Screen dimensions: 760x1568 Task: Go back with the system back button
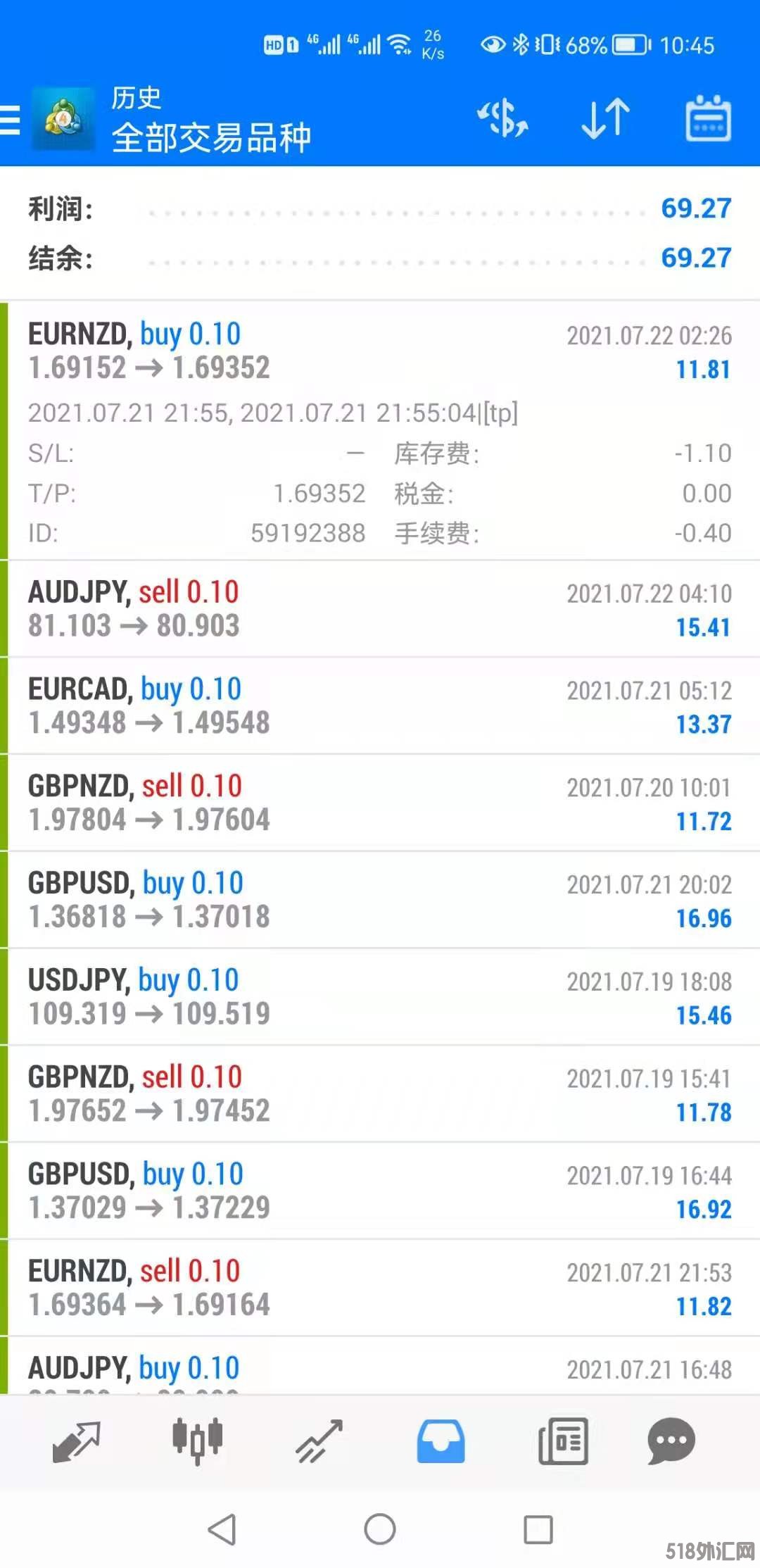click(x=222, y=1529)
